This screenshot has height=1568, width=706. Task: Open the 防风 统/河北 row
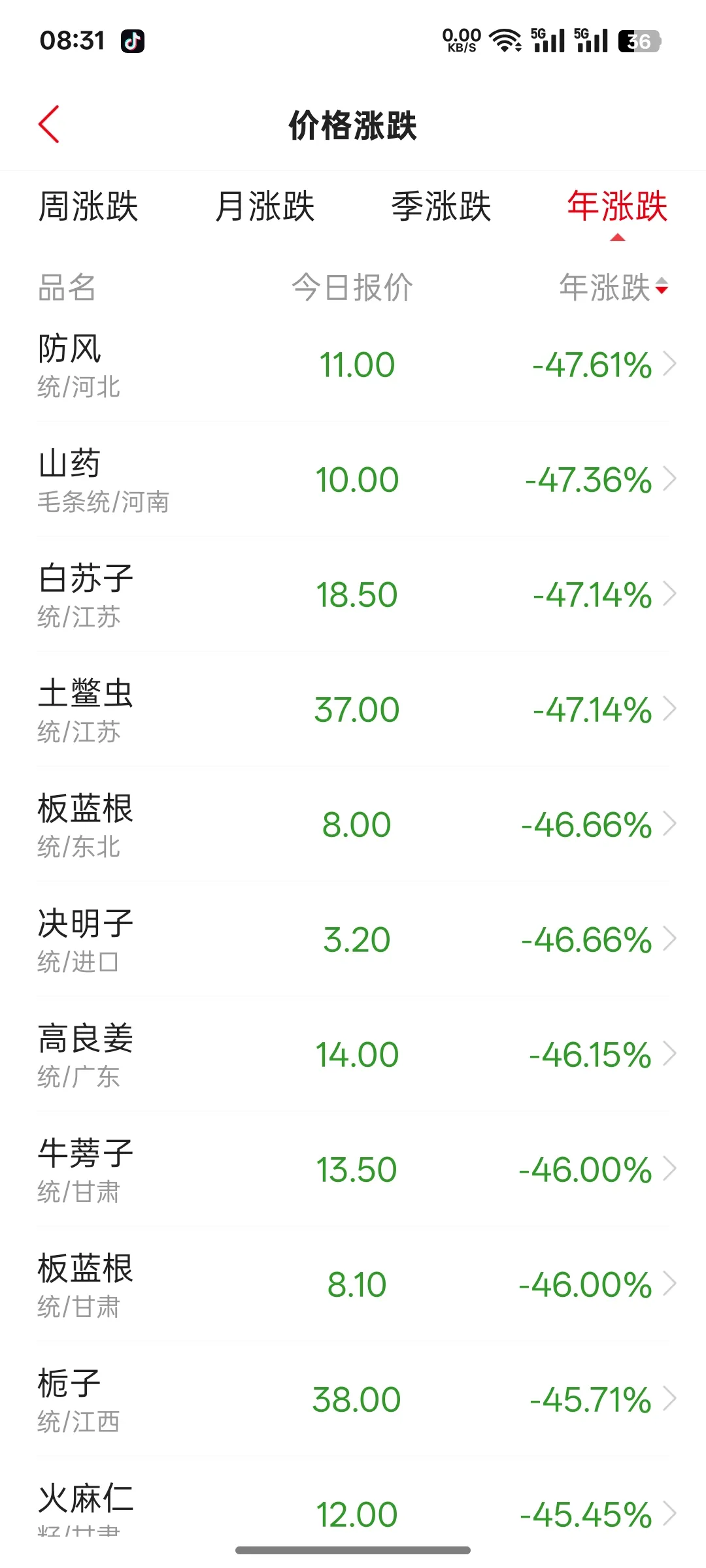[x=353, y=365]
